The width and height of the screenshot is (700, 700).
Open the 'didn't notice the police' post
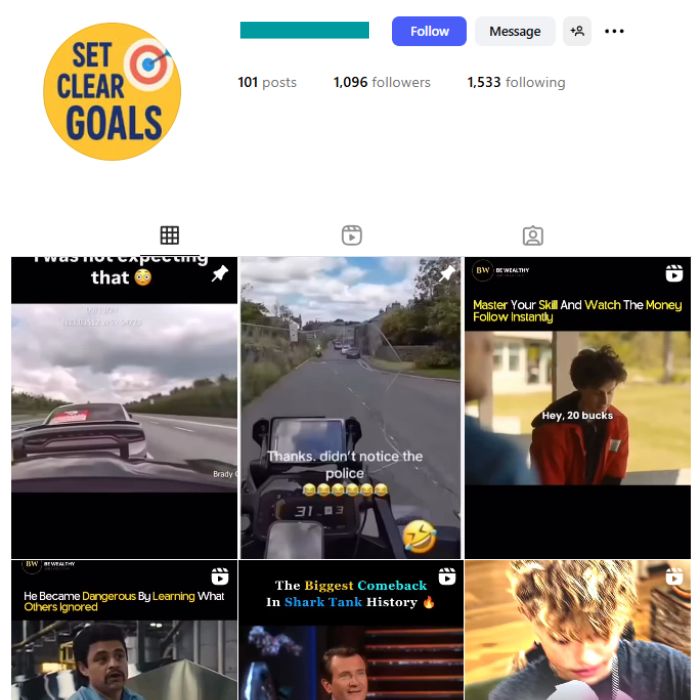point(351,407)
